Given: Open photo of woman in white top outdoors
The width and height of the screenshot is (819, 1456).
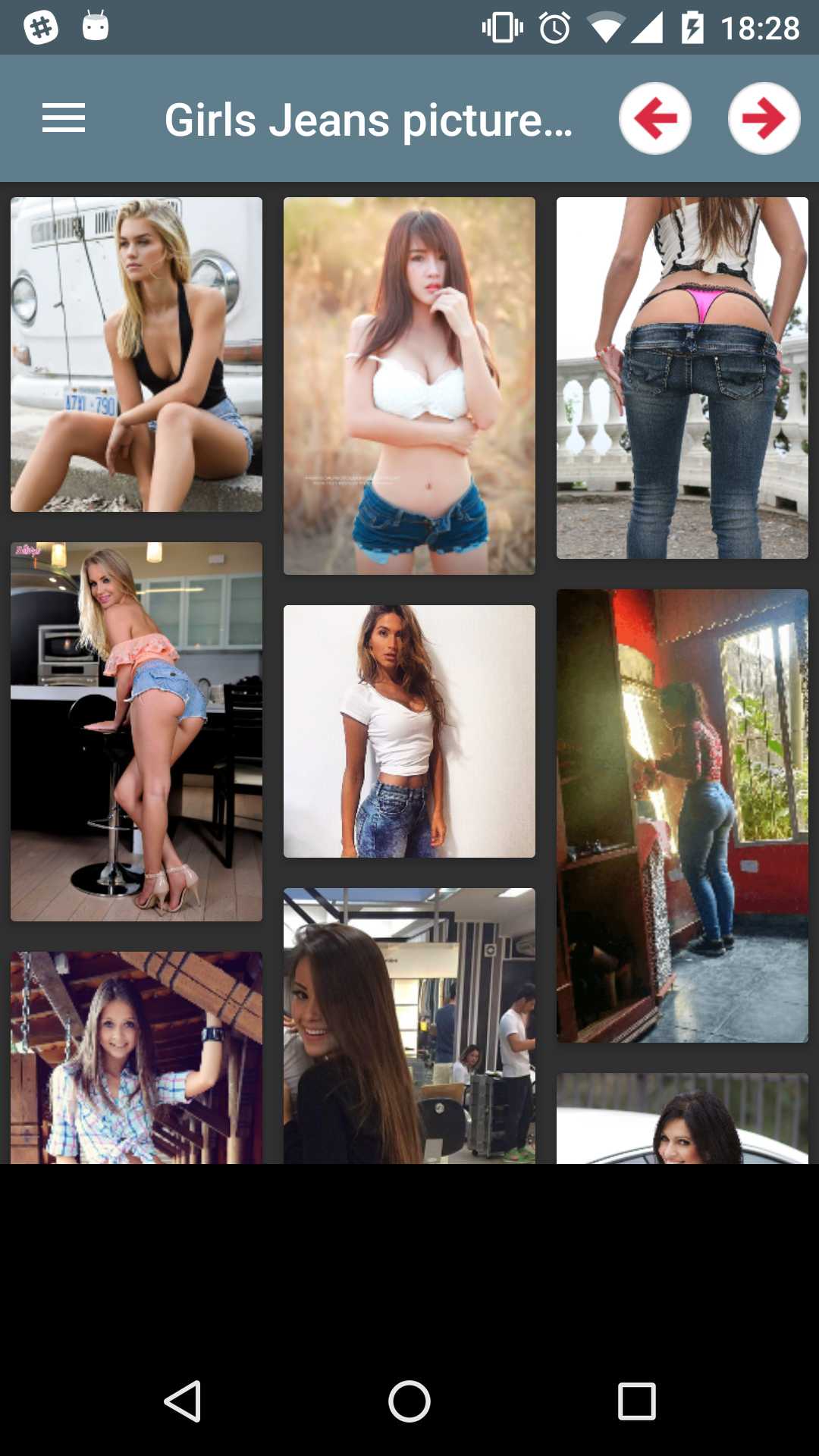Looking at the screenshot, I should tap(409, 385).
